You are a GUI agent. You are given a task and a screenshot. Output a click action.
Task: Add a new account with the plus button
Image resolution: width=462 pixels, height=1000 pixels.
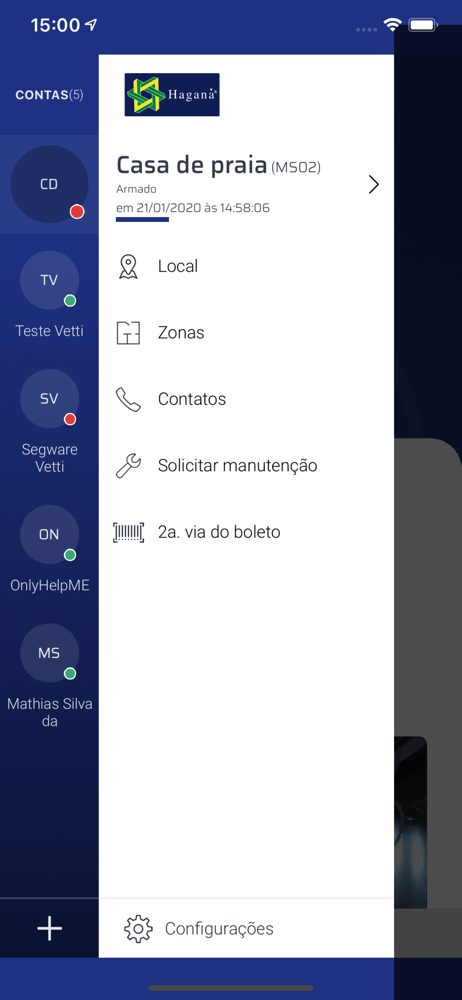[49, 929]
